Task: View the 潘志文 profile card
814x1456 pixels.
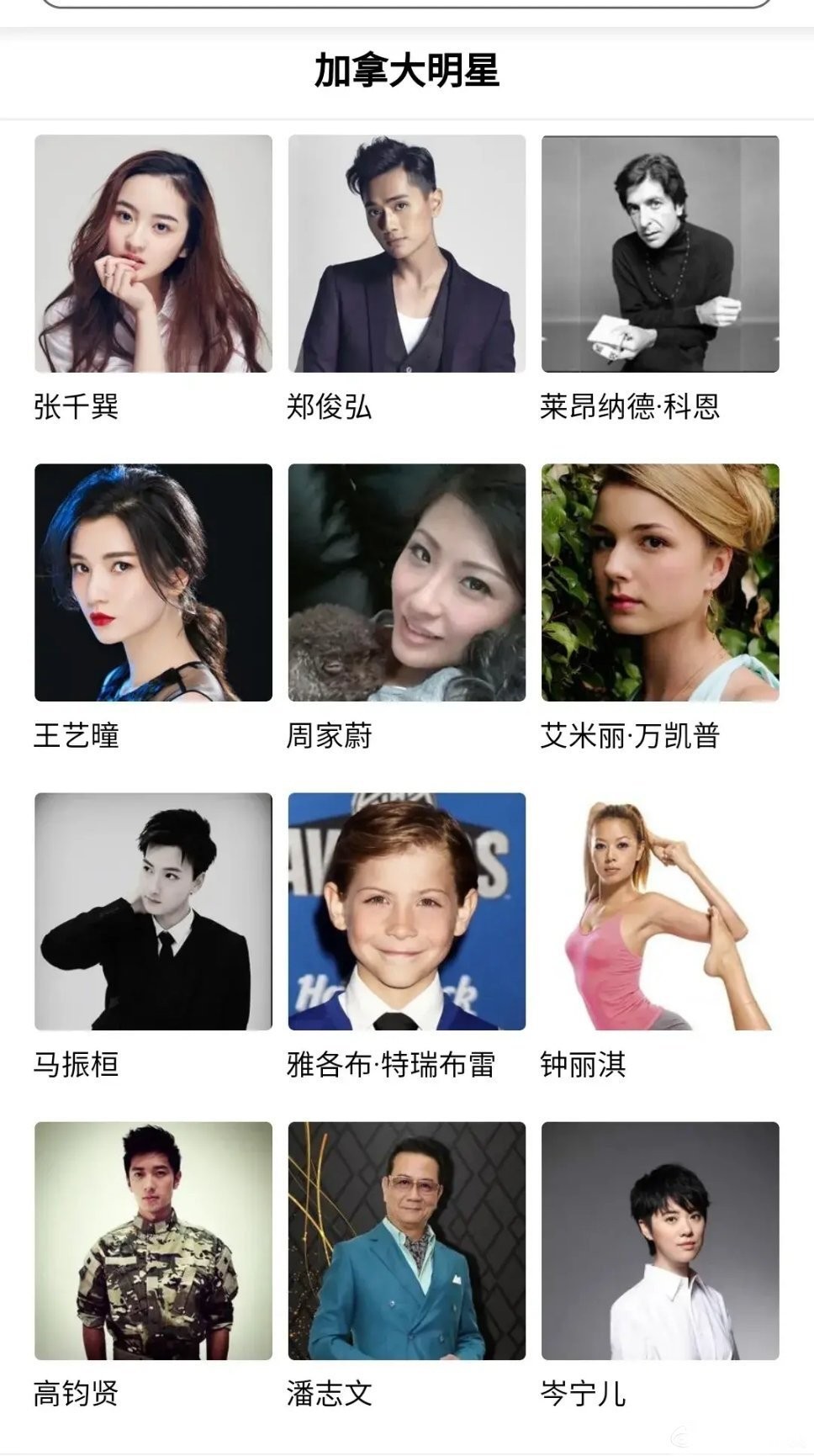Action: (x=406, y=1240)
